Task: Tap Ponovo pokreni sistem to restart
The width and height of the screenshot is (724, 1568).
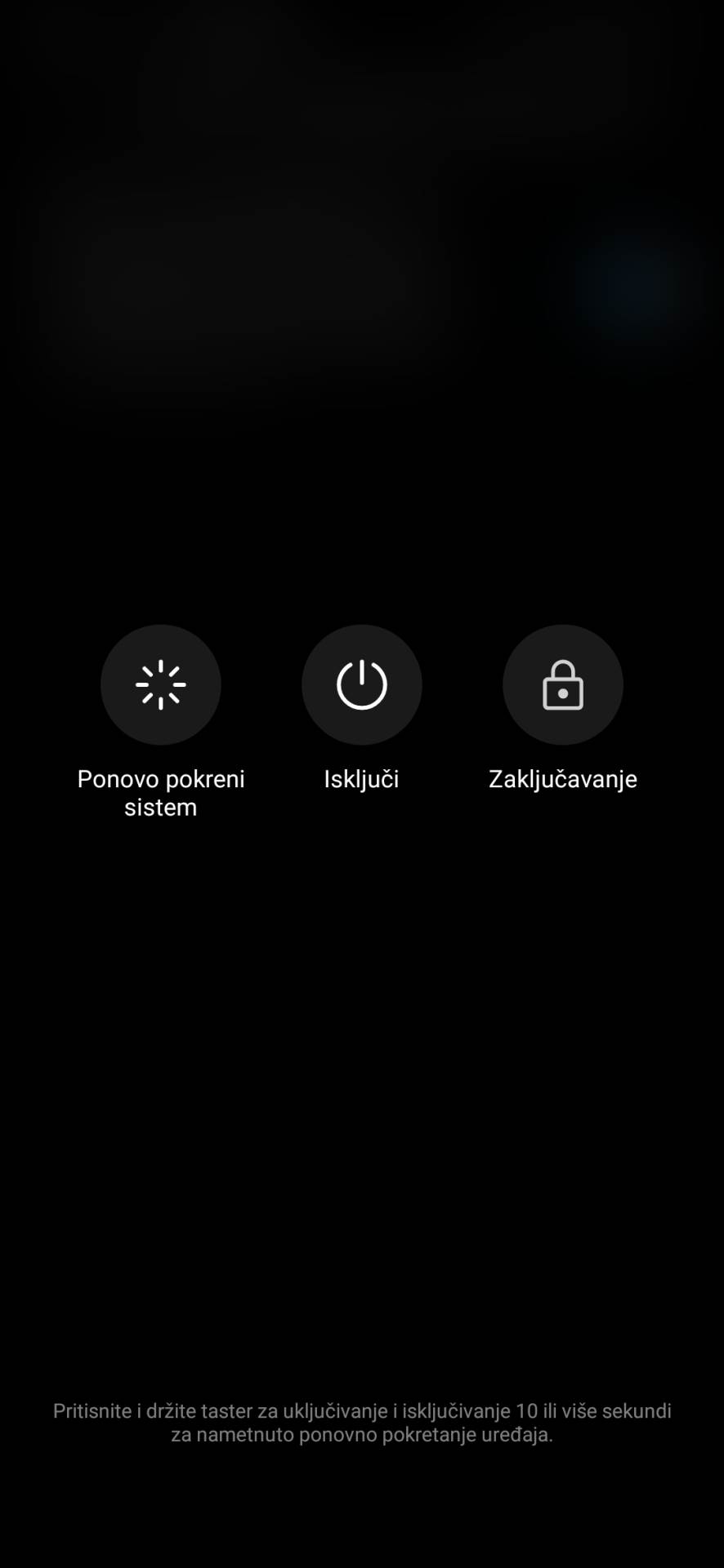Action: 161,684
